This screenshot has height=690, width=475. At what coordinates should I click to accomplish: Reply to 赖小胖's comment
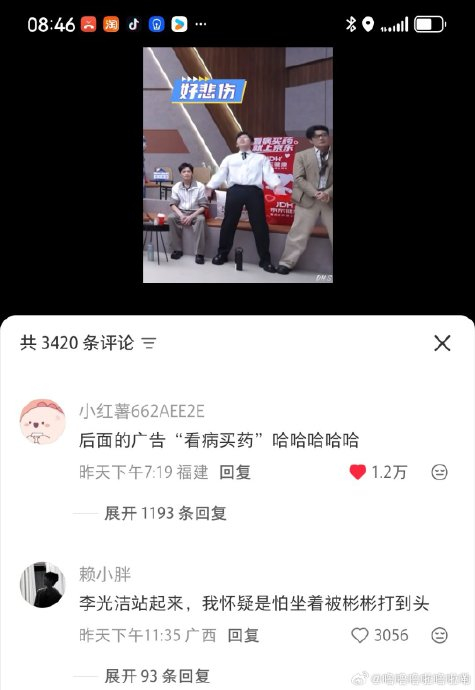coord(243,635)
